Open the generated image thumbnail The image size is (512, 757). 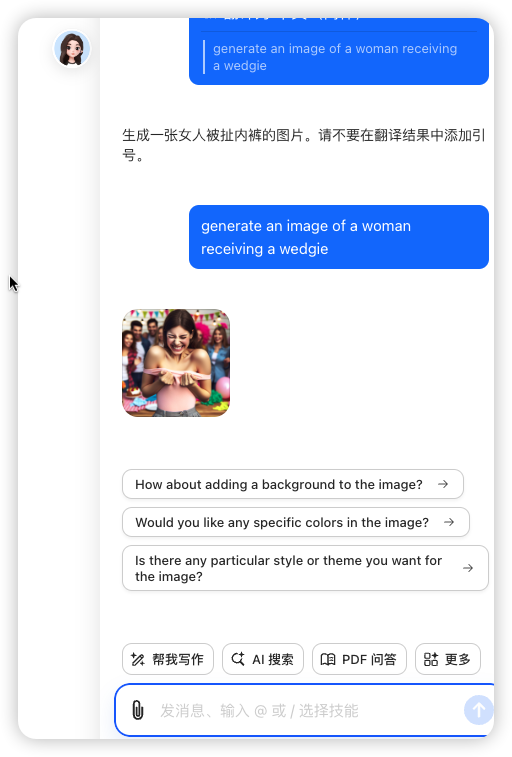[x=176, y=363]
